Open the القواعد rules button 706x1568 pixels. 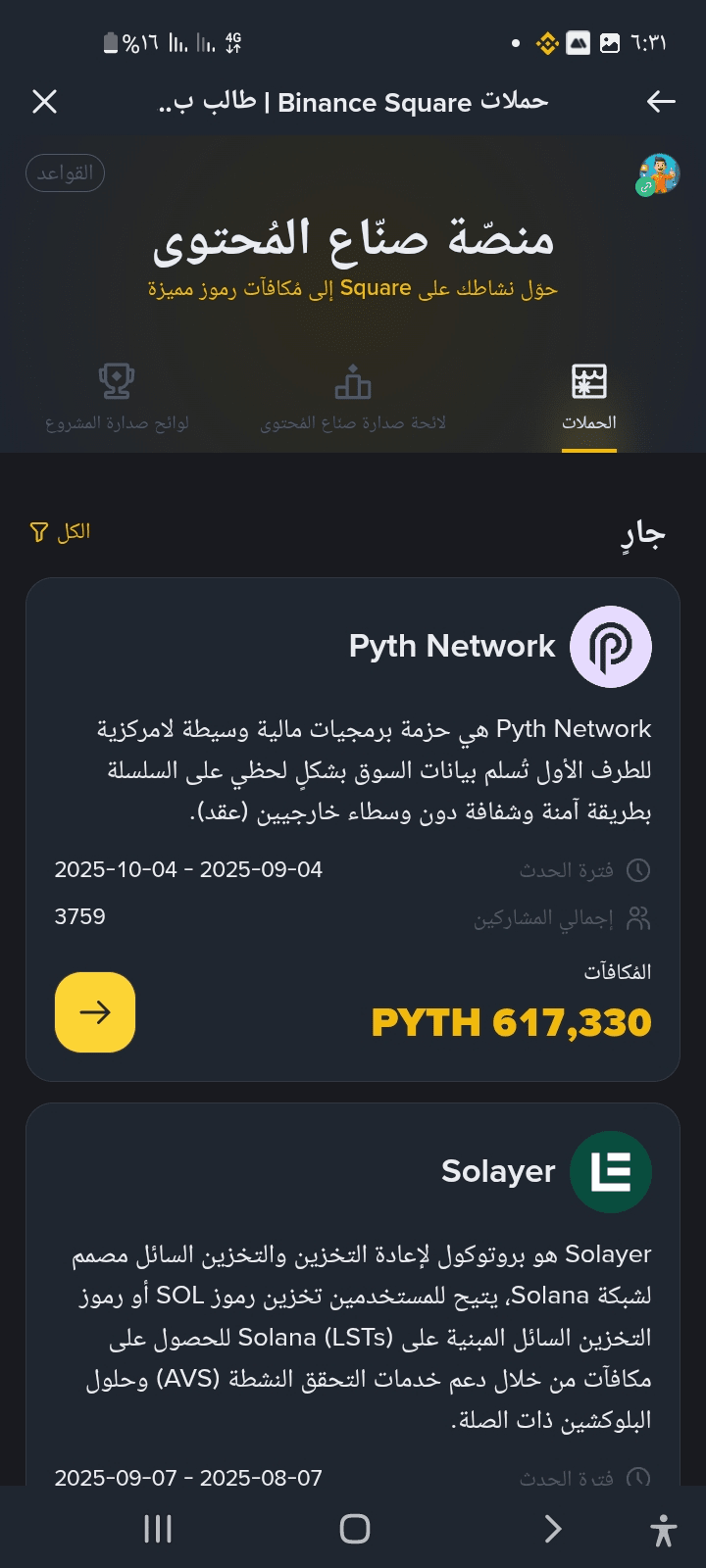(65, 173)
